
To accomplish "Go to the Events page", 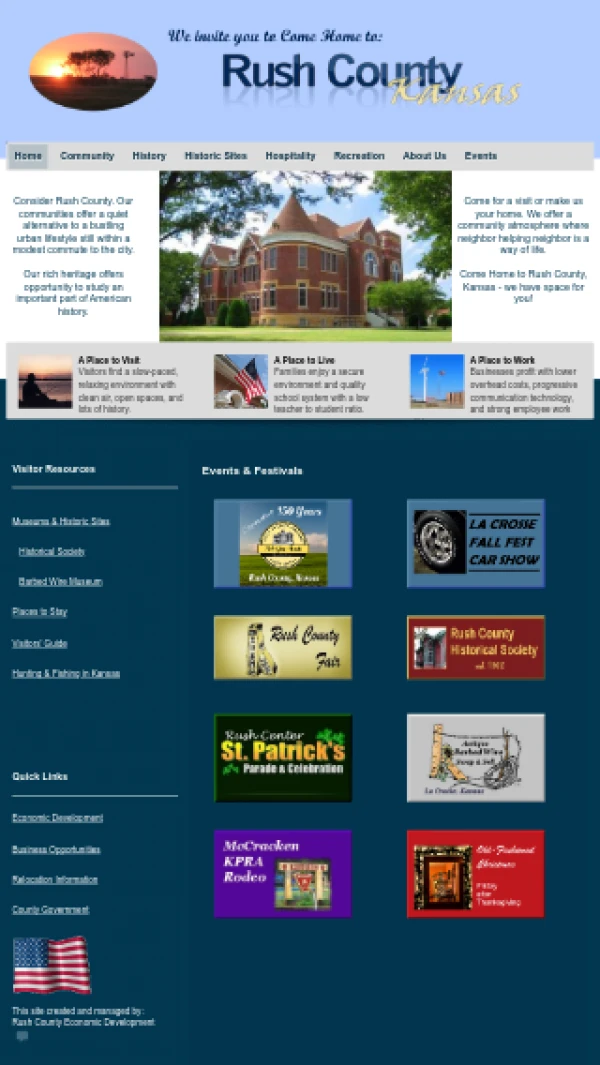I will [480, 156].
